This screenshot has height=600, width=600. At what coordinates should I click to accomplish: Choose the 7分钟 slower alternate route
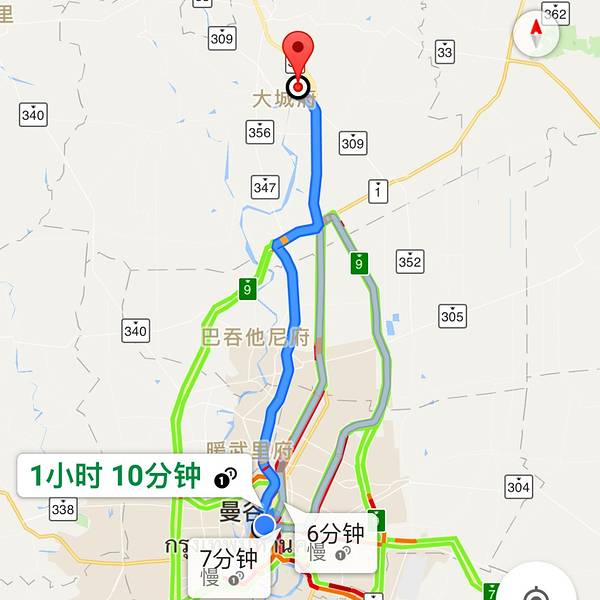coord(229,566)
